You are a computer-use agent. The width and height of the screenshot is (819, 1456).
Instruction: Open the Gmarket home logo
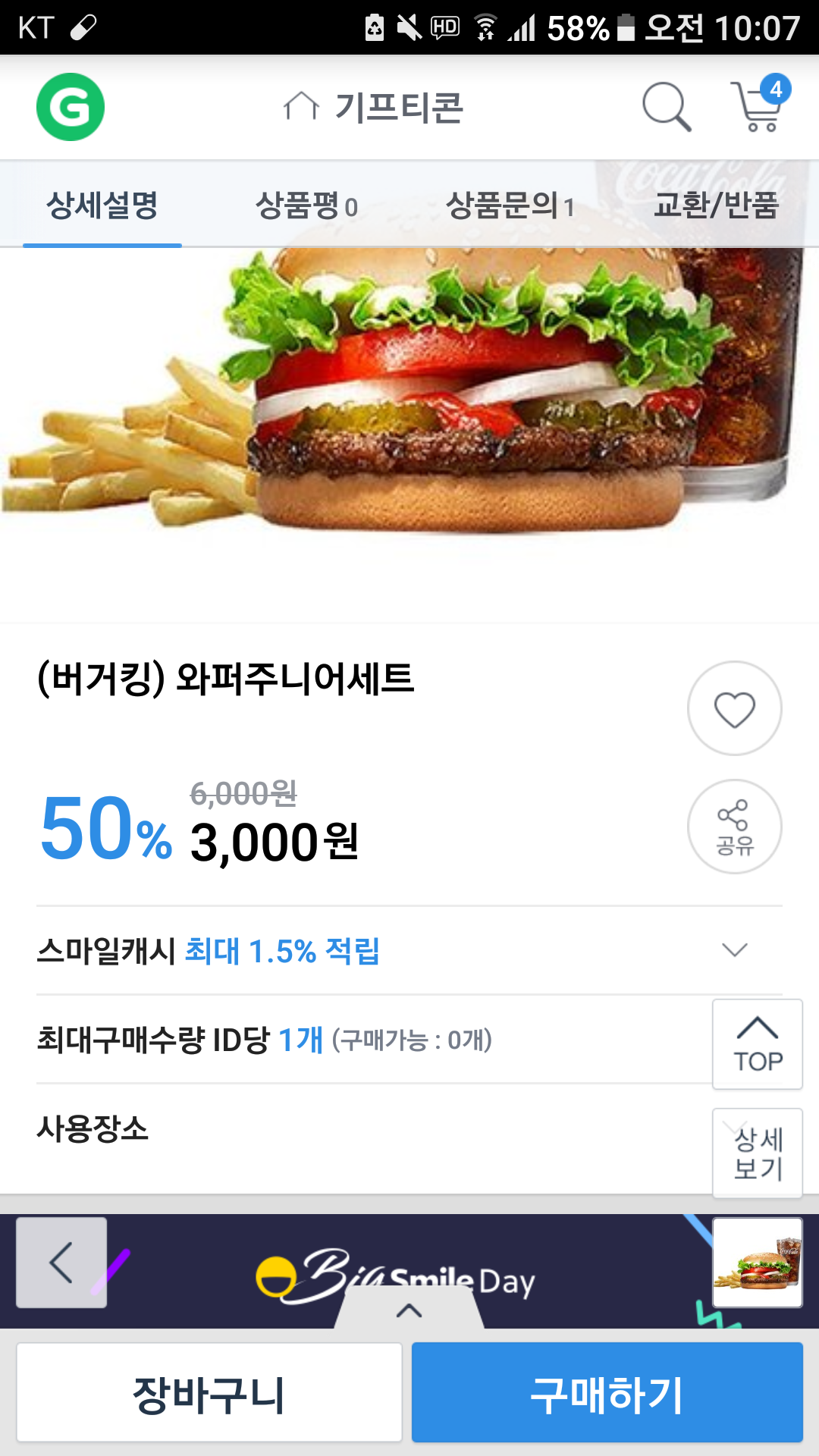[x=71, y=107]
